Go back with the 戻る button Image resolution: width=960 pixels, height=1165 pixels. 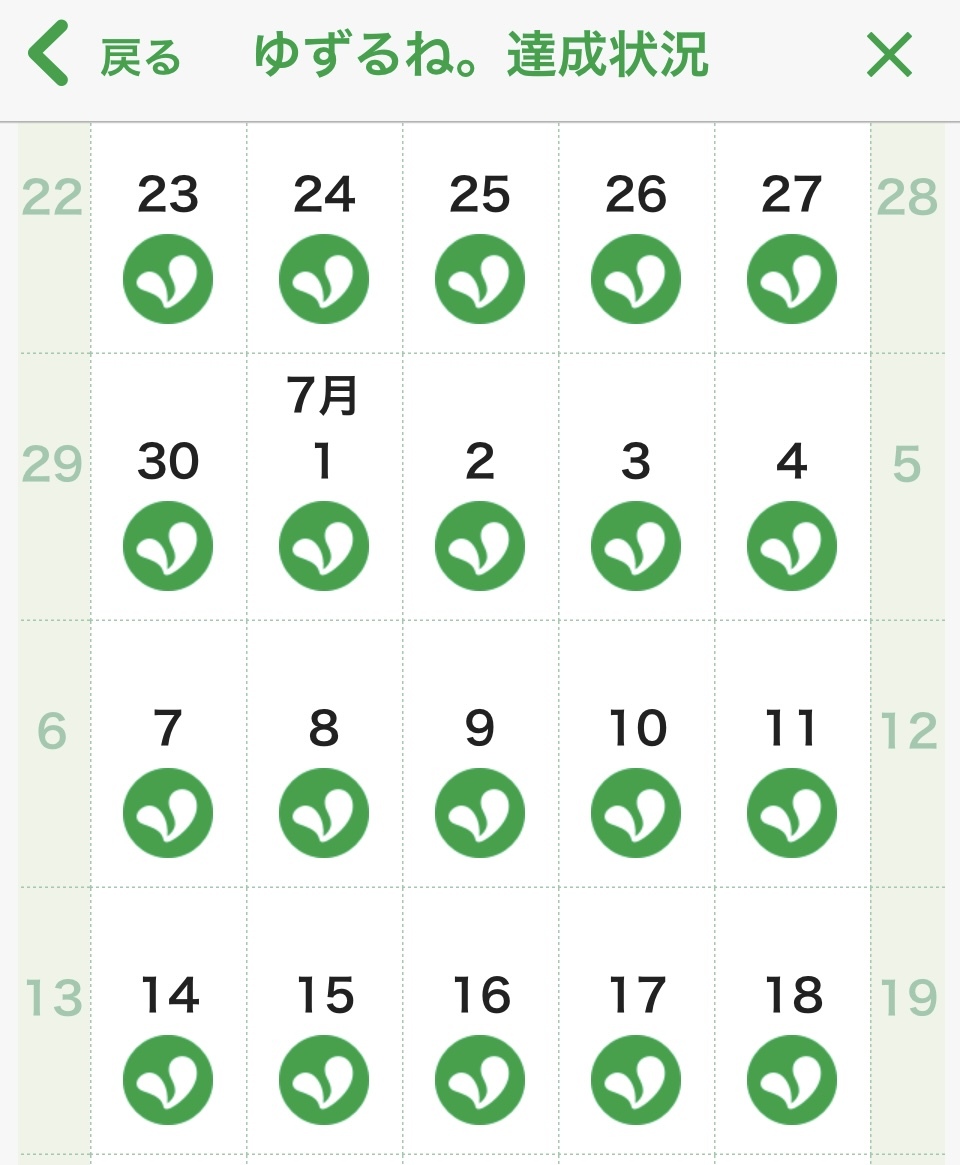tap(104, 57)
